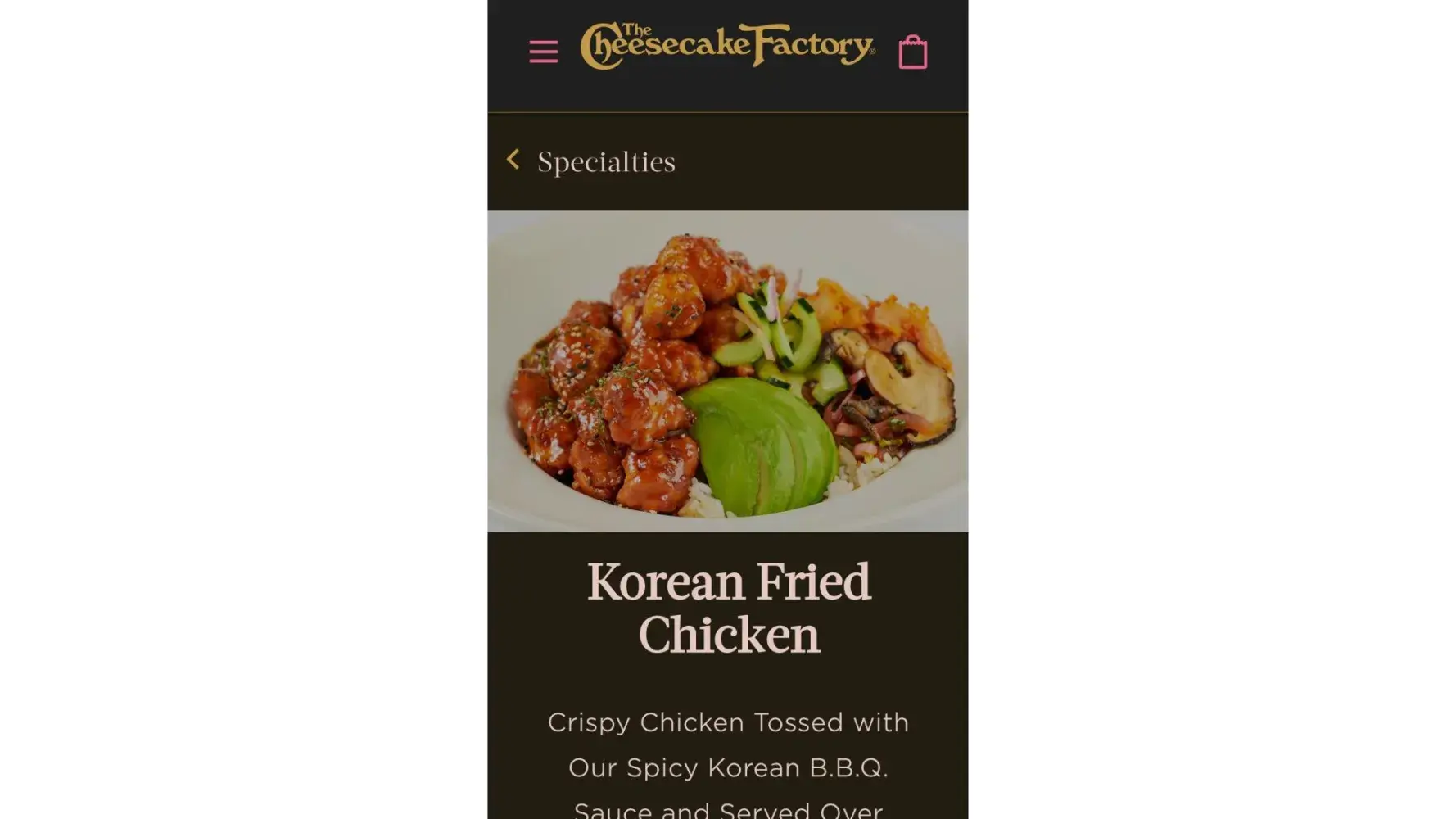This screenshot has width=1456, height=819.
Task: Tap the Cheesecake Factory logo for home
Action: click(x=727, y=46)
